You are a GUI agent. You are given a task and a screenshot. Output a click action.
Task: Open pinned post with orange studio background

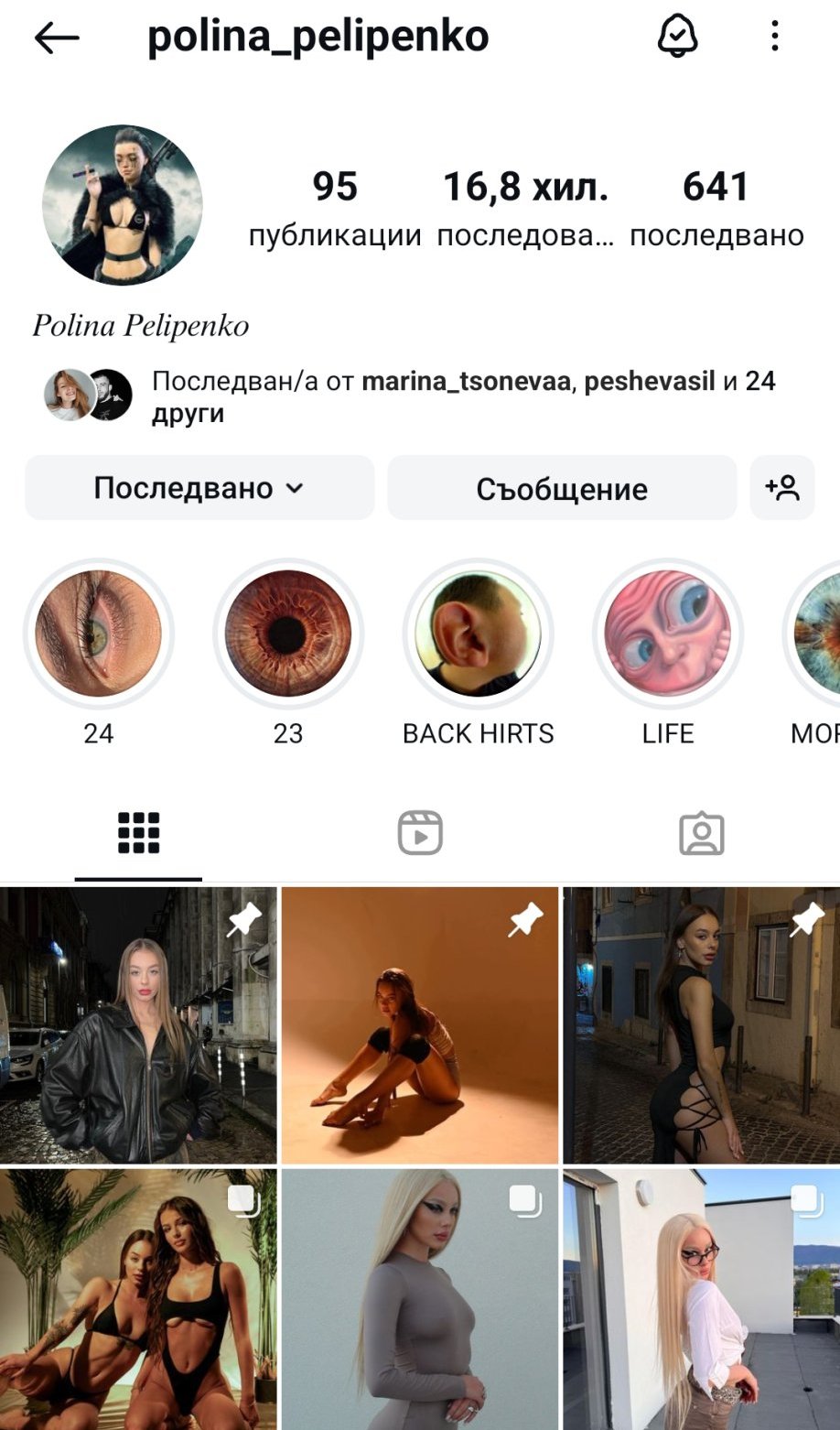point(420,1025)
